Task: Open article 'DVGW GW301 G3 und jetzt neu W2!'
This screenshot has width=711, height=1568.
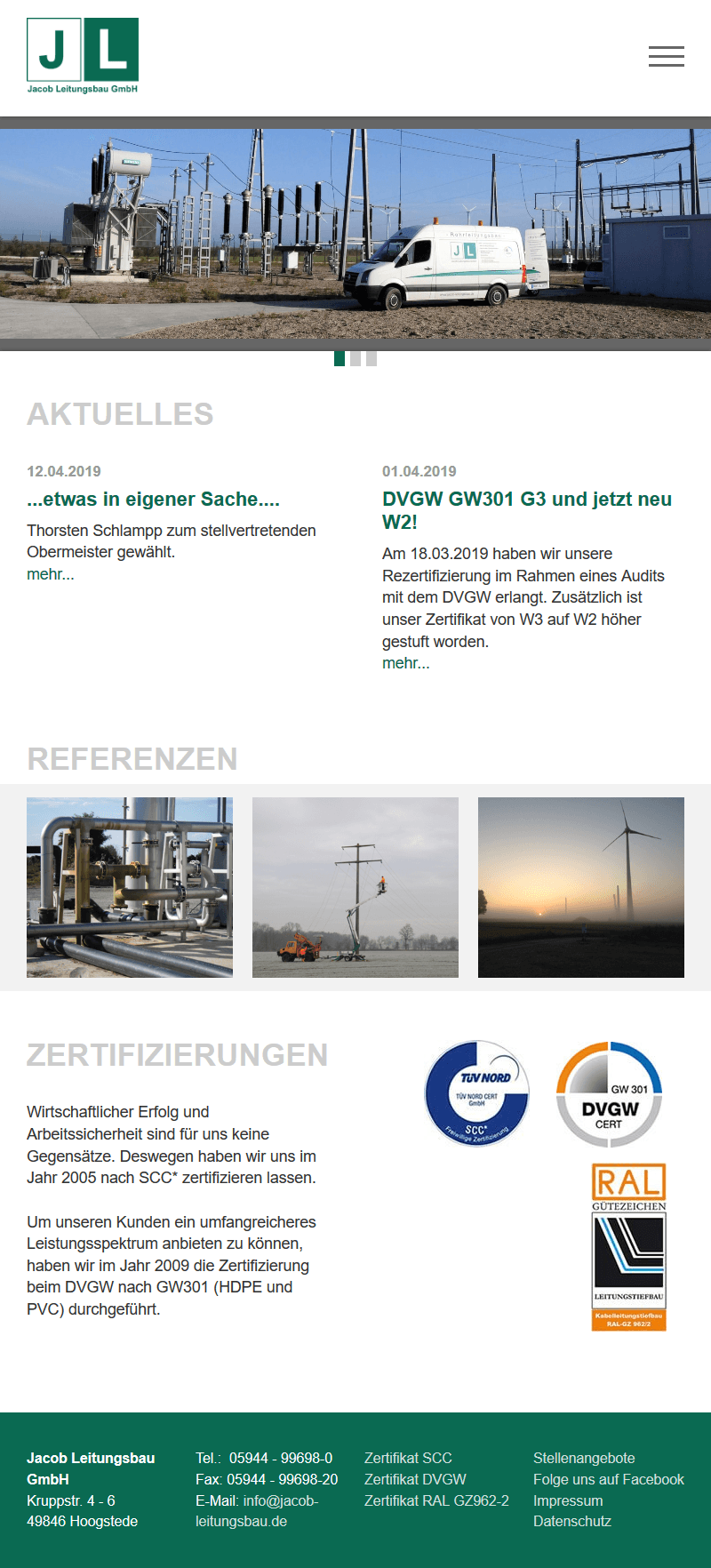Action: point(526,510)
